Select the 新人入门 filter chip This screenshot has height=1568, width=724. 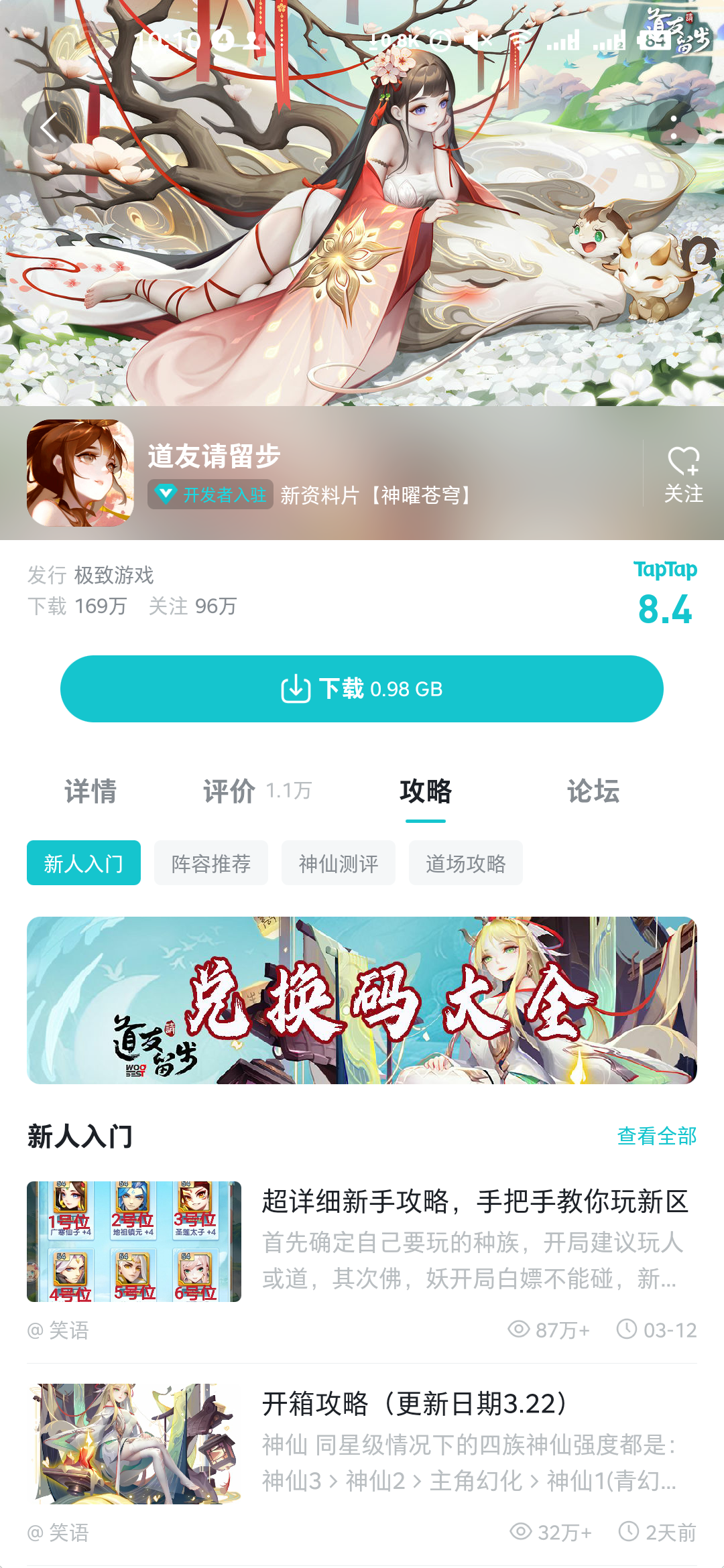click(83, 863)
